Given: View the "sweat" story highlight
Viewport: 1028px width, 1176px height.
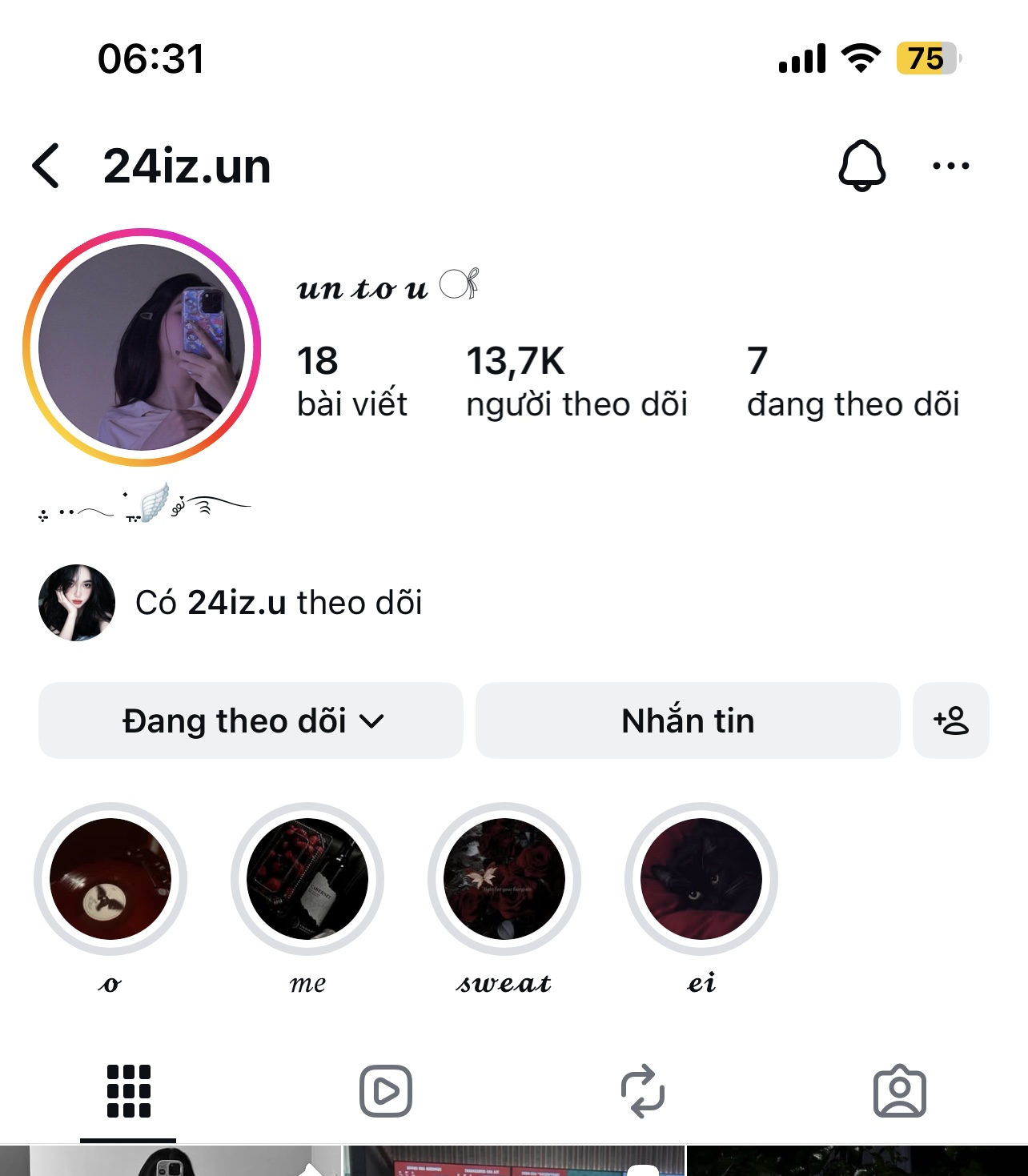Looking at the screenshot, I should tap(504, 879).
